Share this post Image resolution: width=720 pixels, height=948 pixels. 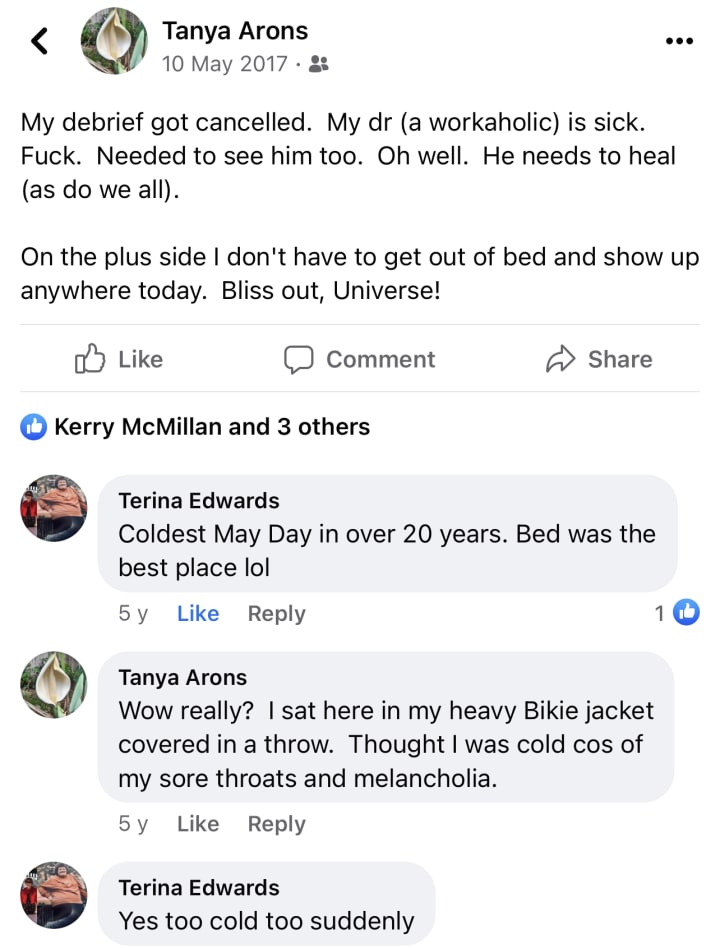(x=599, y=359)
